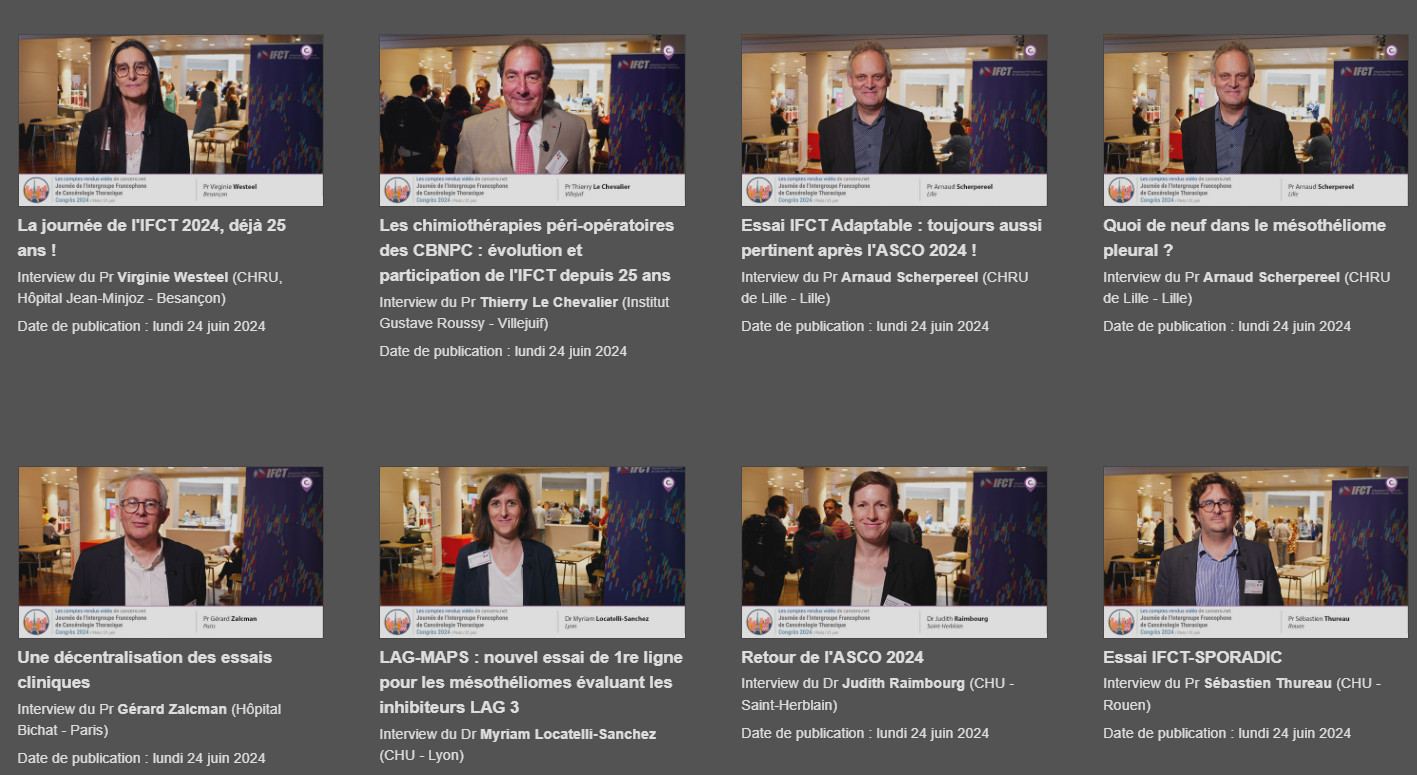Open title 'Les chimiothérapies péri-opératoires des CBNPC'

pyautogui.click(x=526, y=250)
